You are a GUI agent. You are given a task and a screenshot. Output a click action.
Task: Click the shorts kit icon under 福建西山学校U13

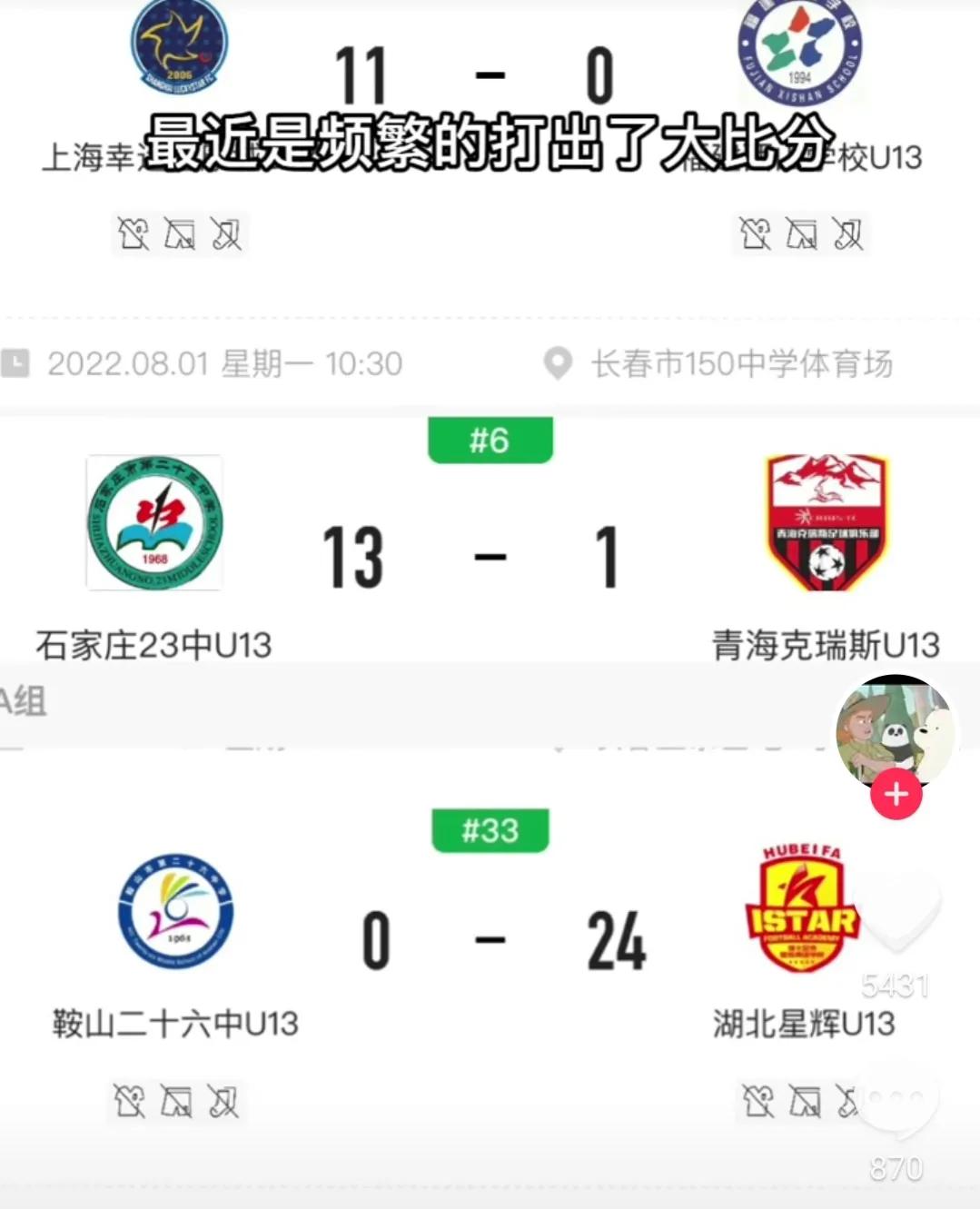click(x=801, y=233)
